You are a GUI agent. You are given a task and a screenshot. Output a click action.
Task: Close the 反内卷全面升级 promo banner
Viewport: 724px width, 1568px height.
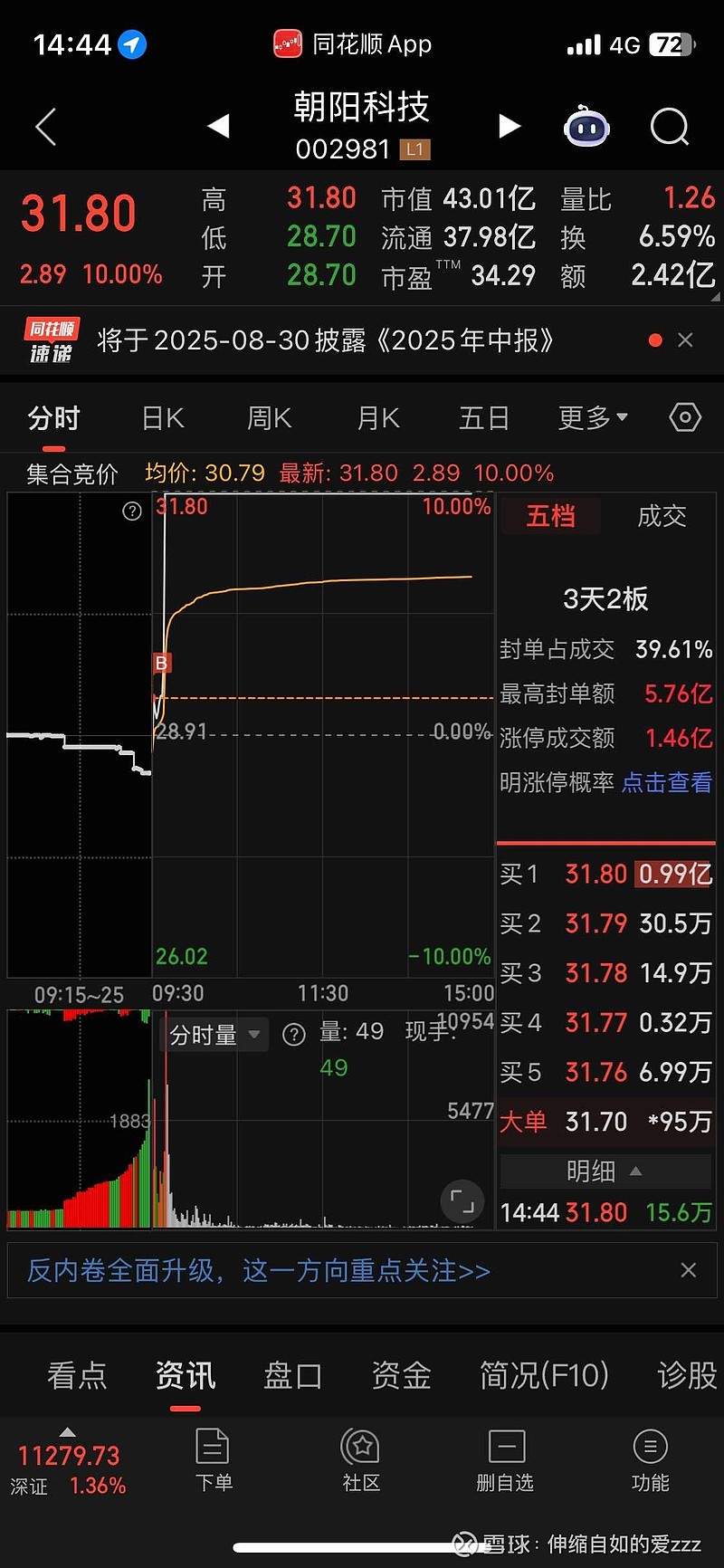click(689, 1270)
